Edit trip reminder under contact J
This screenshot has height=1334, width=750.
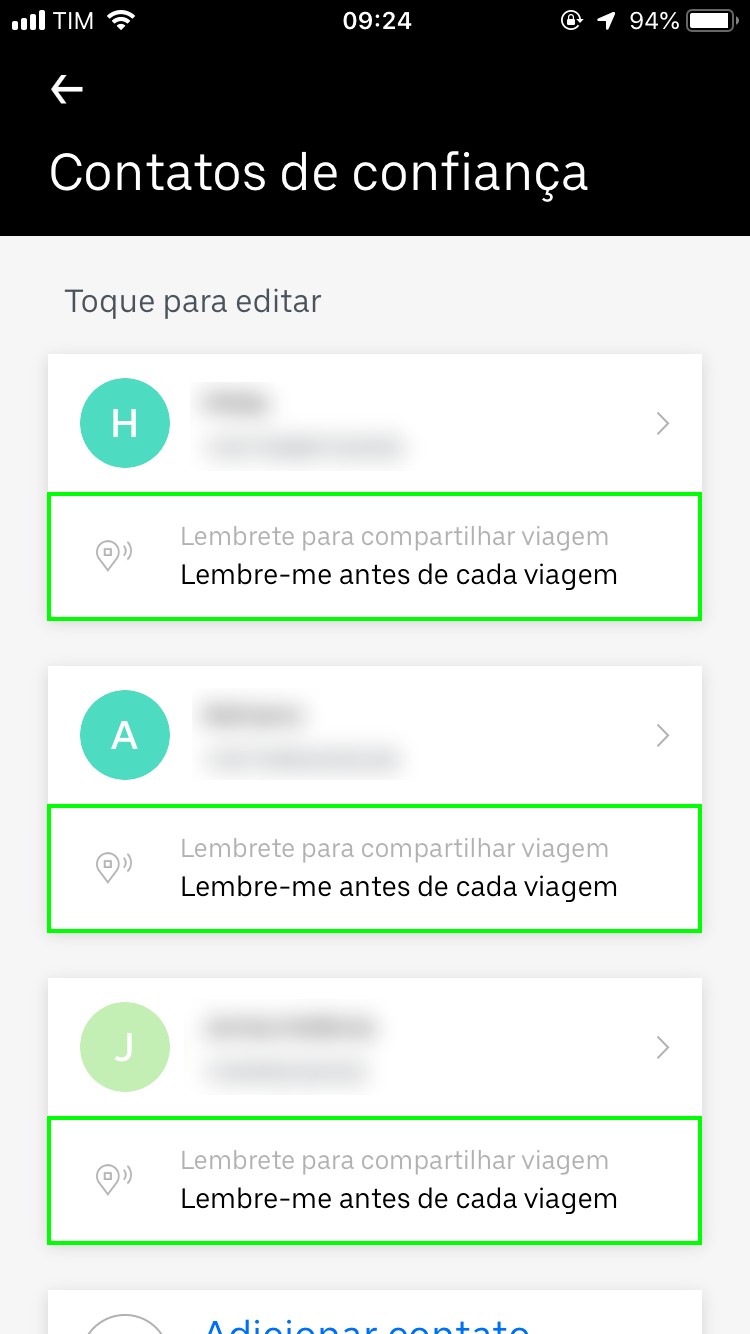point(374,1181)
